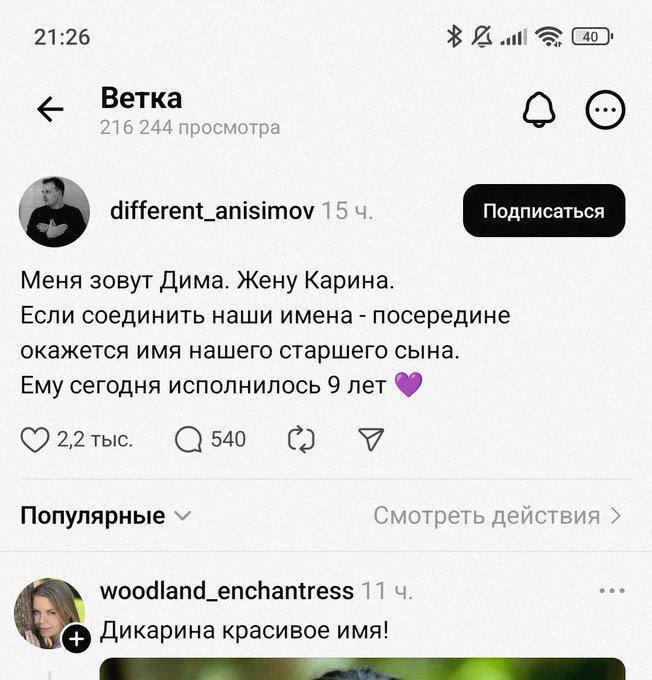The image size is (652, 680).
Task: Share the post via the send icon
Action: click(x=371, y=439)
